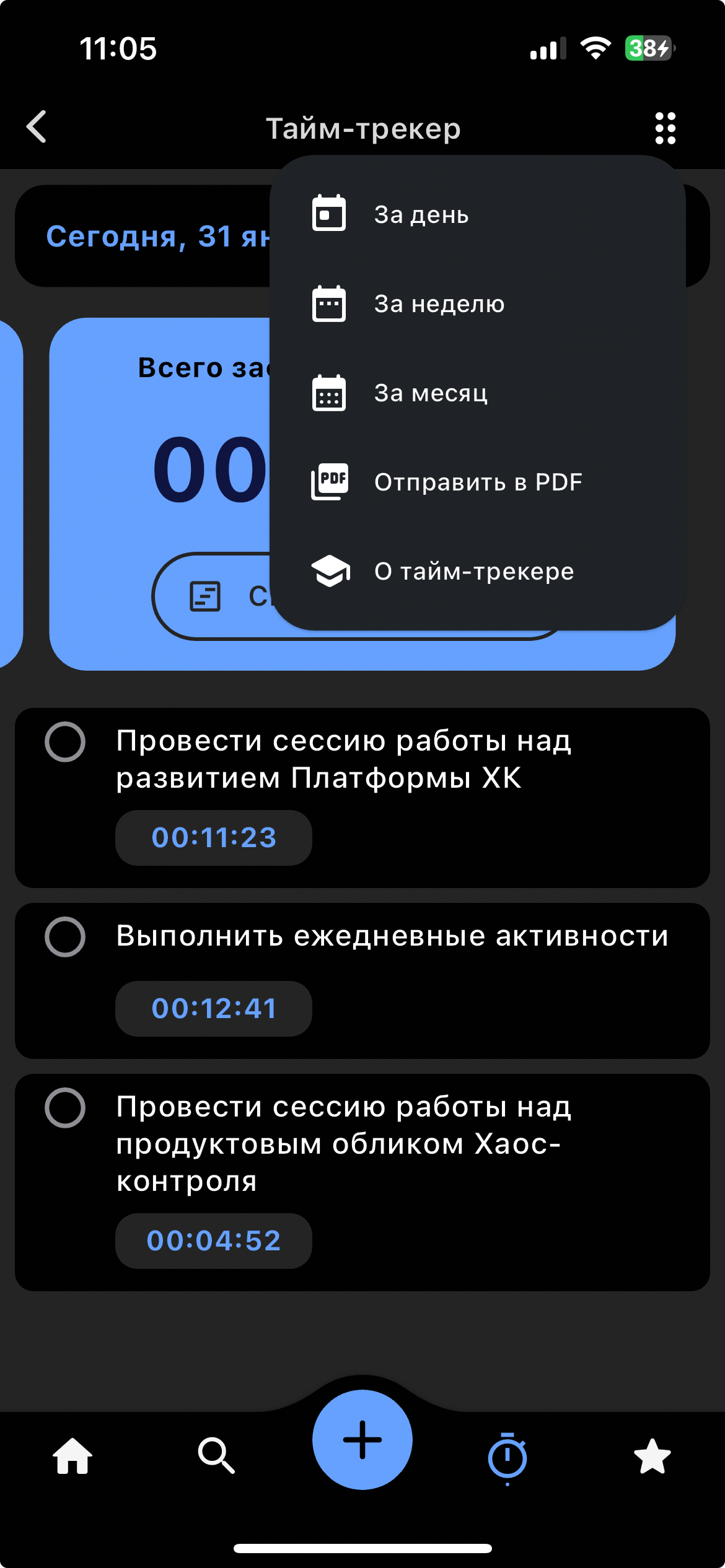Complete the «продуктовым обликом Хаос-контроля» task
The width and height of the screenshot is (725, 1568).
[65, 1108]
